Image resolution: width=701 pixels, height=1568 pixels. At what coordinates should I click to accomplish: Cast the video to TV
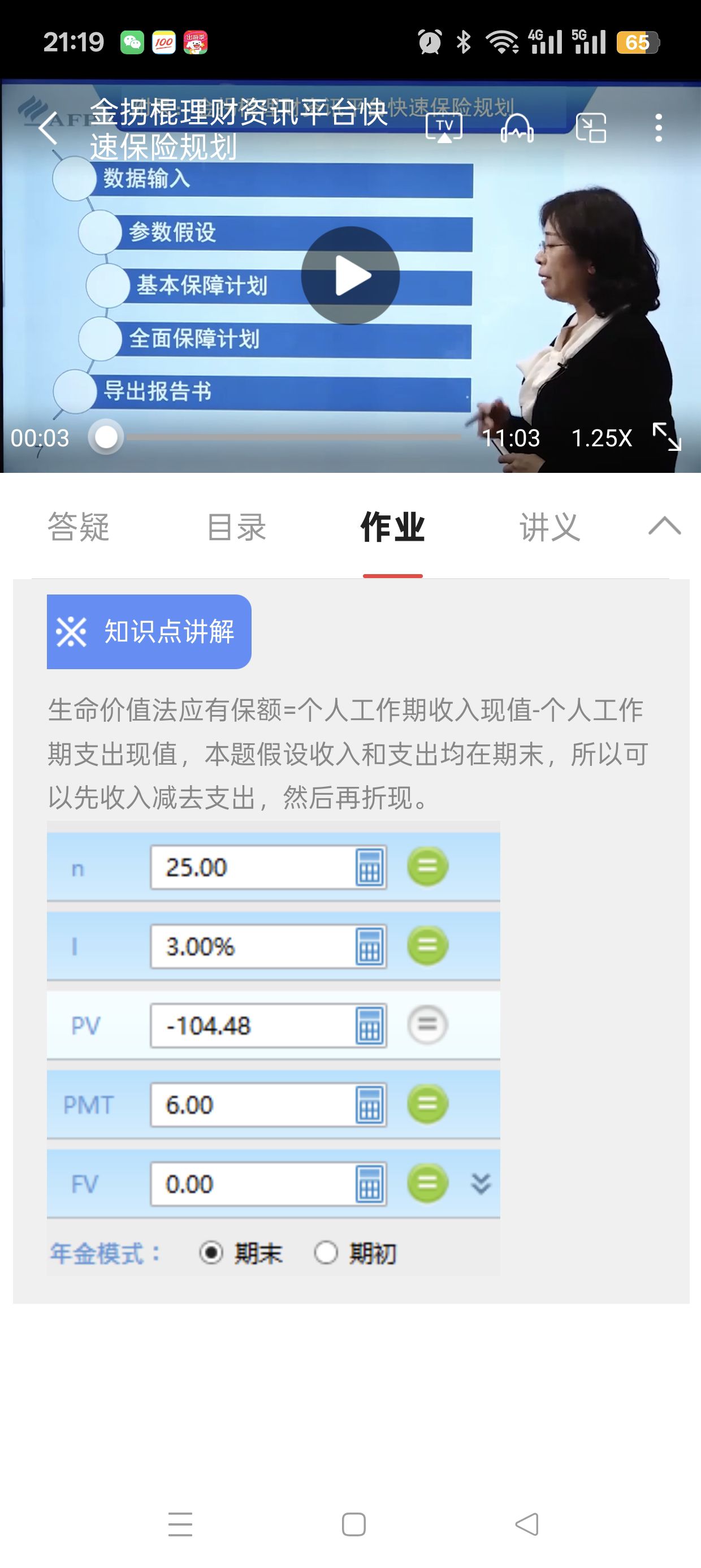444,128
